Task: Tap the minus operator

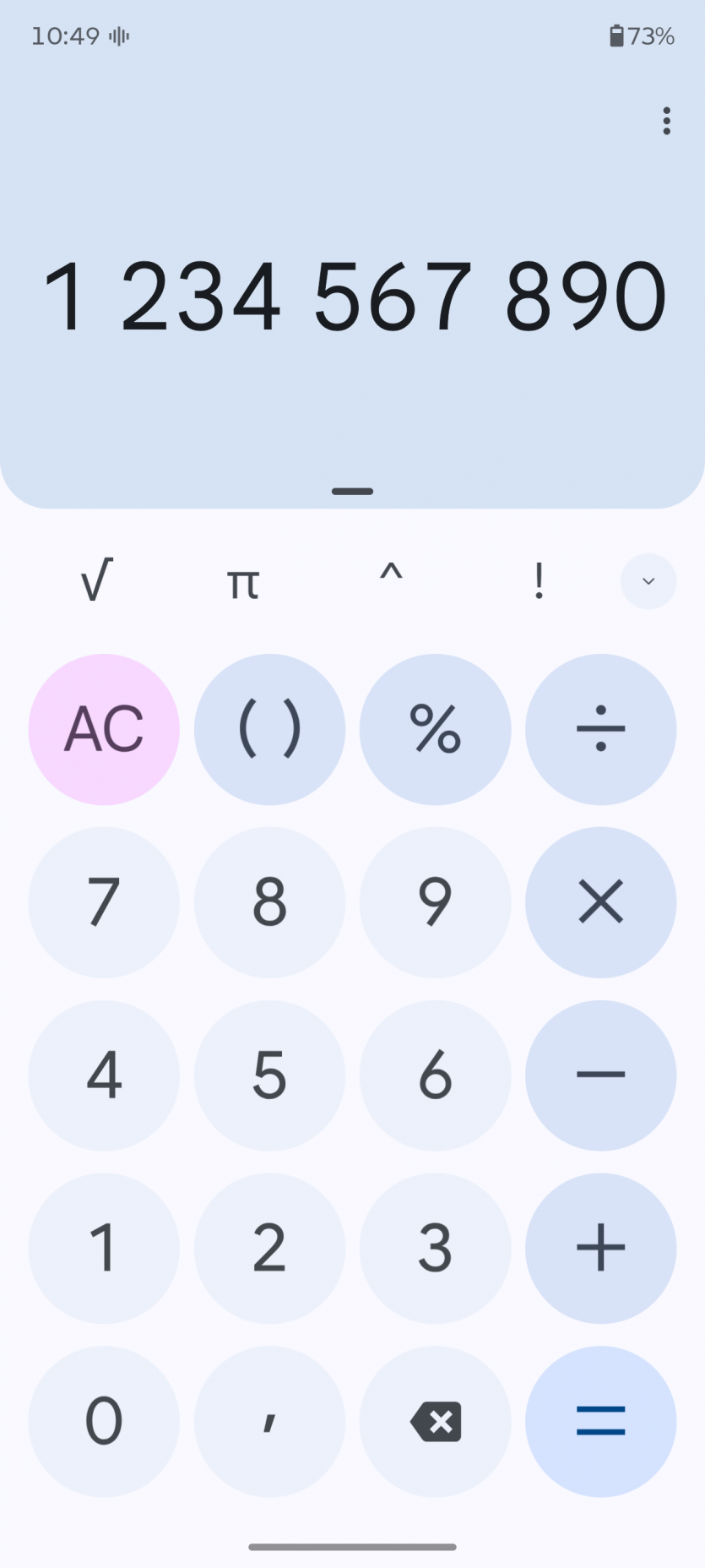Action: (x=600, y=1075)
